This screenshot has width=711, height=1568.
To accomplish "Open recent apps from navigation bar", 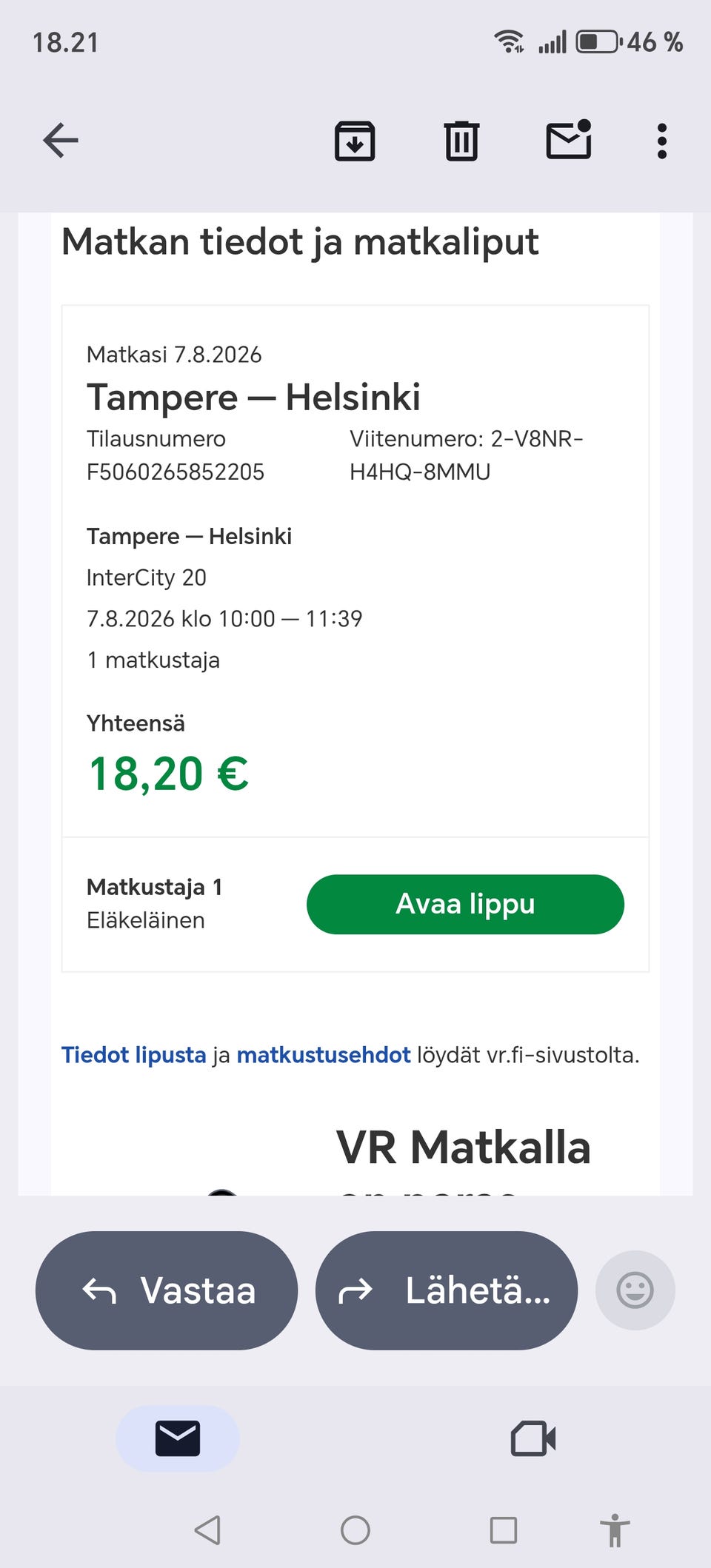I will (504, 1530).
